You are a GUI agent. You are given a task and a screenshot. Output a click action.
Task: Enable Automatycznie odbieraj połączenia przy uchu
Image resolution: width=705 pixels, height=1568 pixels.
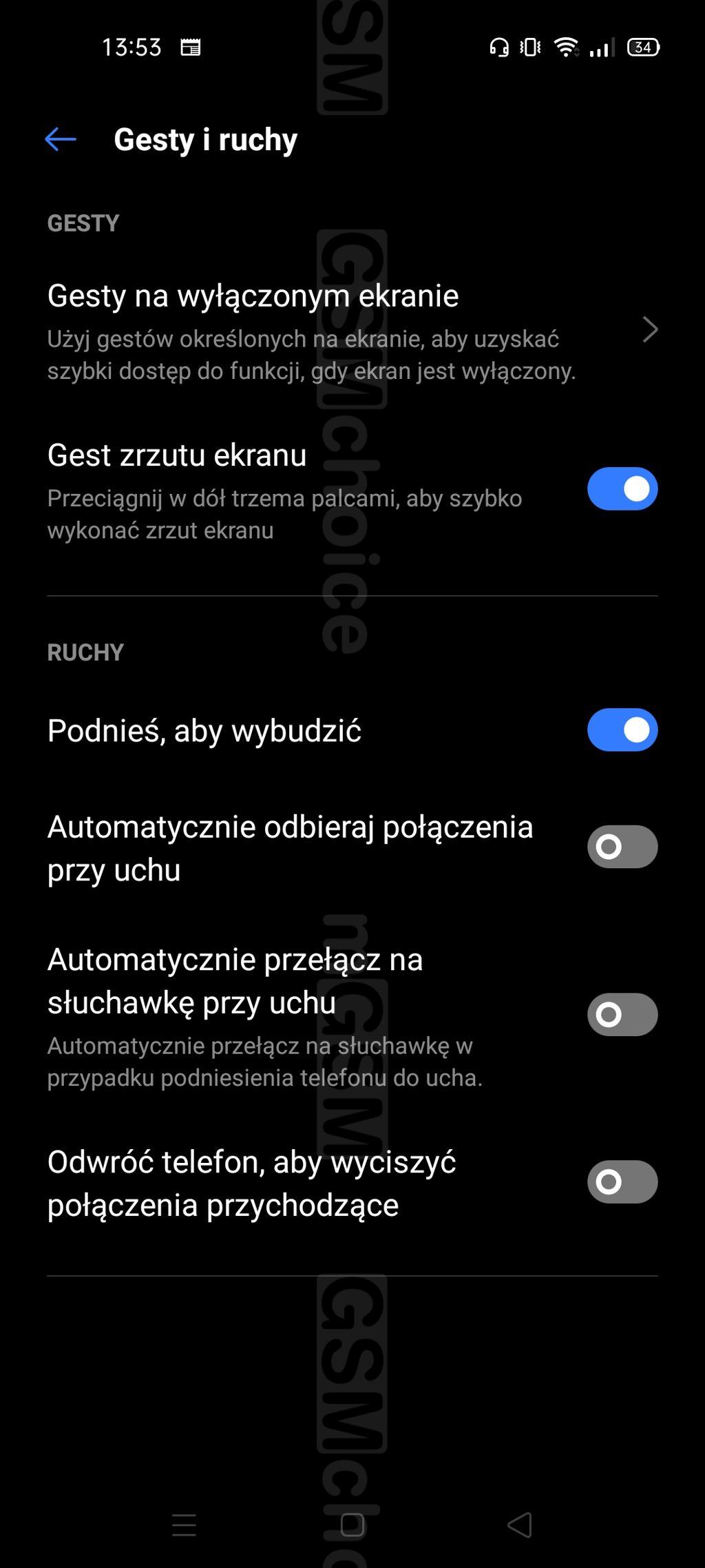(x=622, y=847)
